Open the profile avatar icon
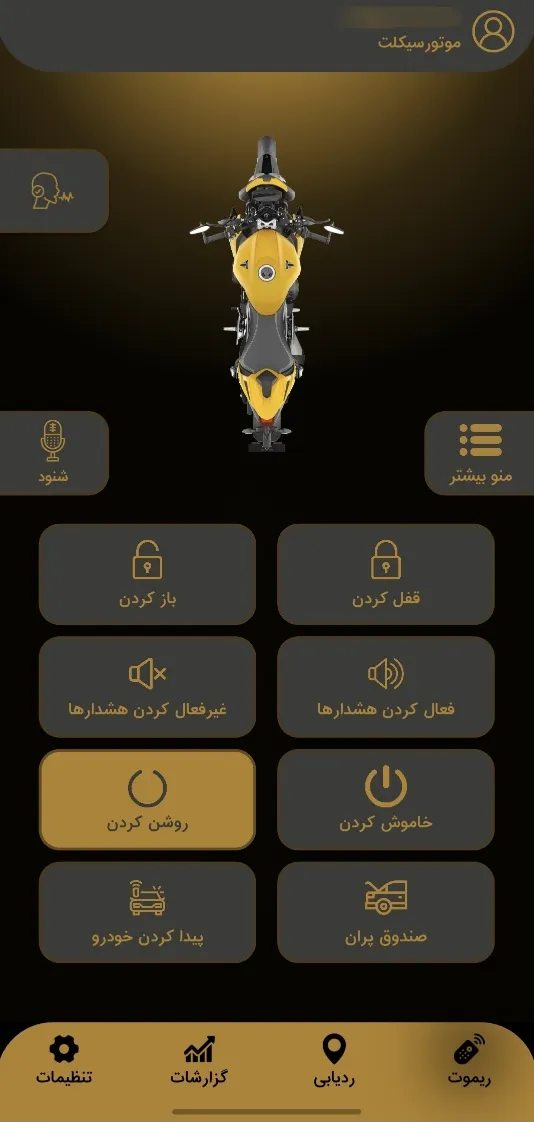Image resolution: width=534 pixels, height=1122 pixels. [x=493, y=31]
